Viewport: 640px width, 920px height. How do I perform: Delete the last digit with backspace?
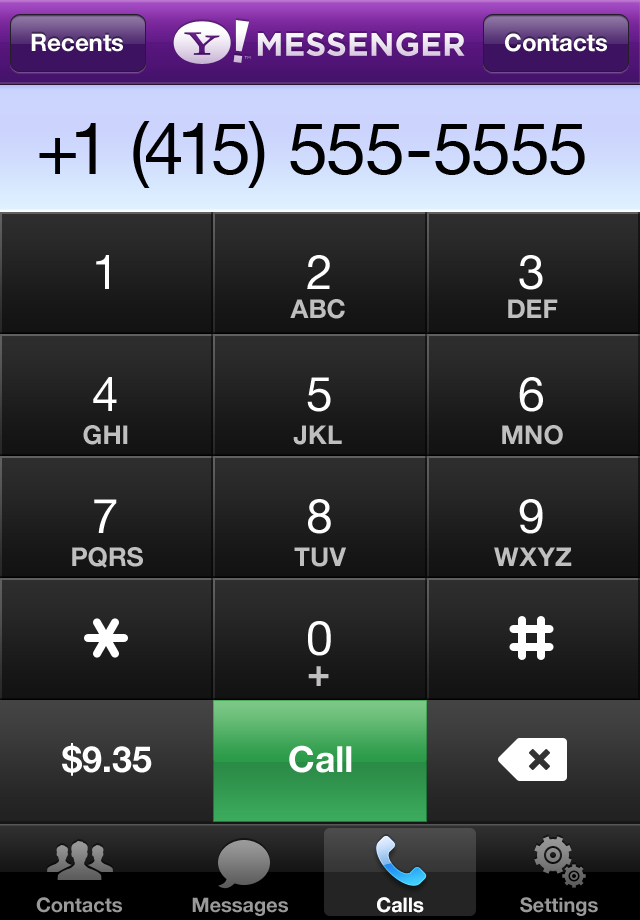point(532,760)
